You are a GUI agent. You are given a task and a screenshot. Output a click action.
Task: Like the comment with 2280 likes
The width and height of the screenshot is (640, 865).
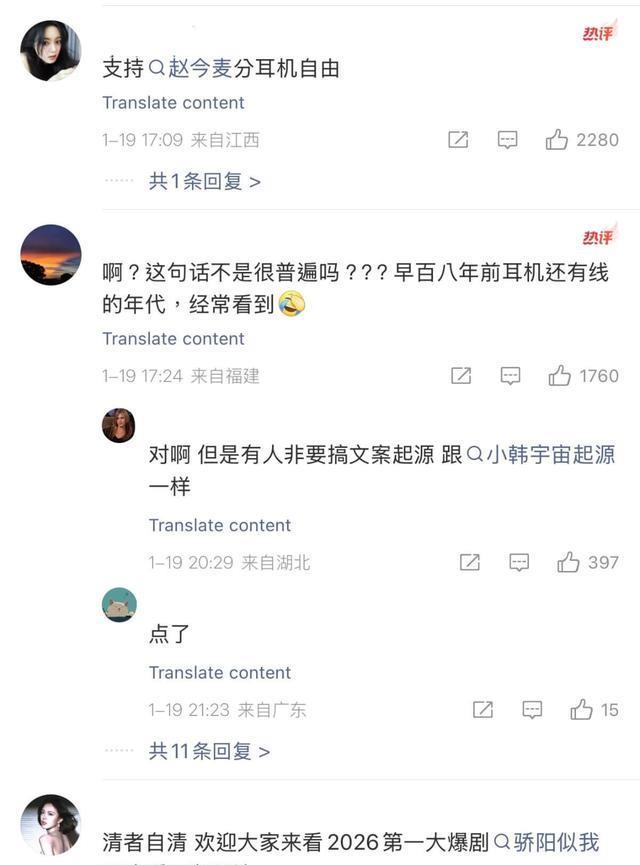(x=557, y=140)
